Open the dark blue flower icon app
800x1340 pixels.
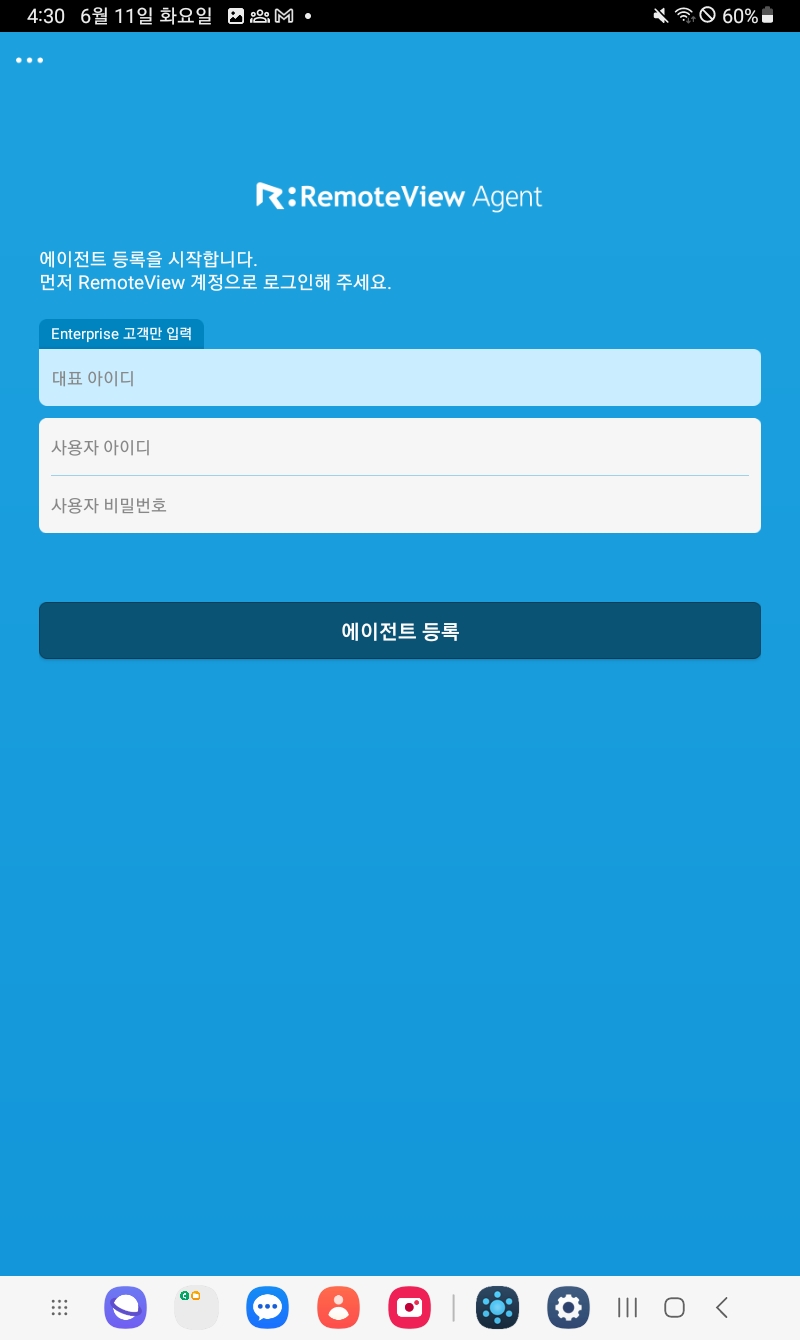497,1307
